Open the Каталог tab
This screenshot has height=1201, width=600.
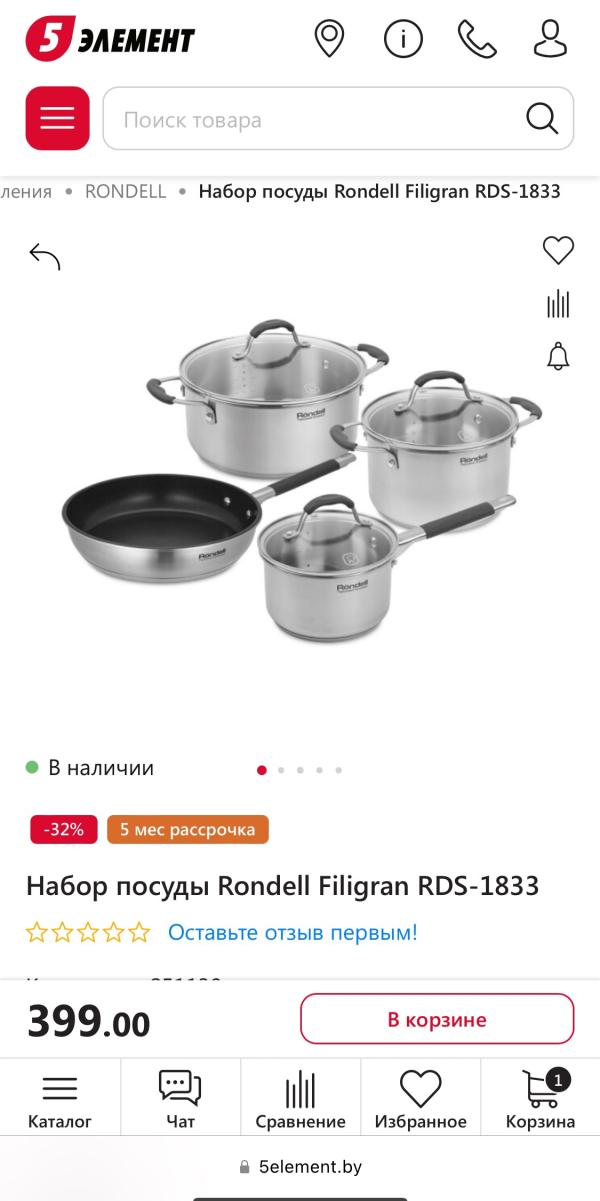click(x=60, y=1098)
